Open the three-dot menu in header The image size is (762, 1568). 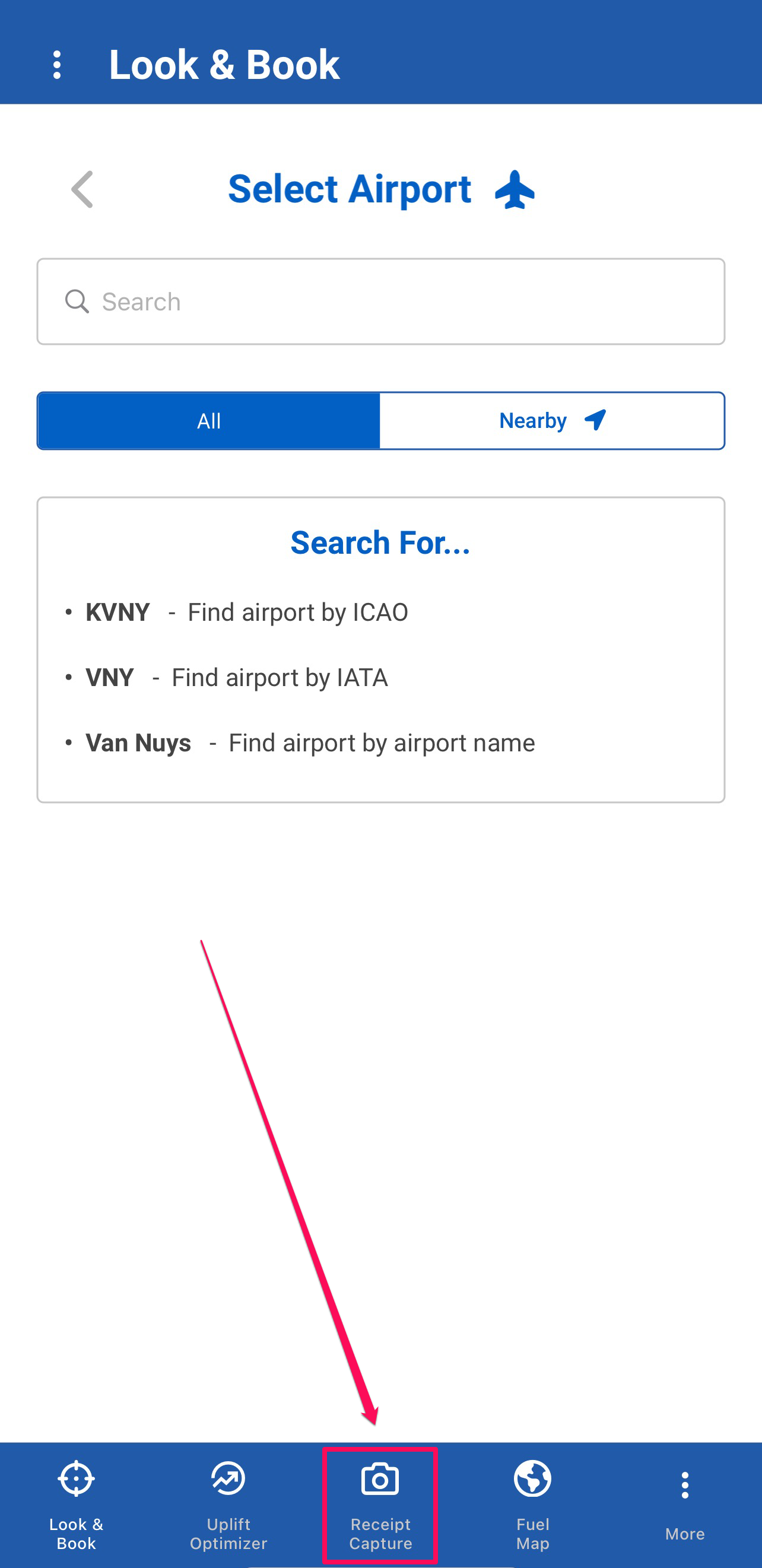[57, 65]
